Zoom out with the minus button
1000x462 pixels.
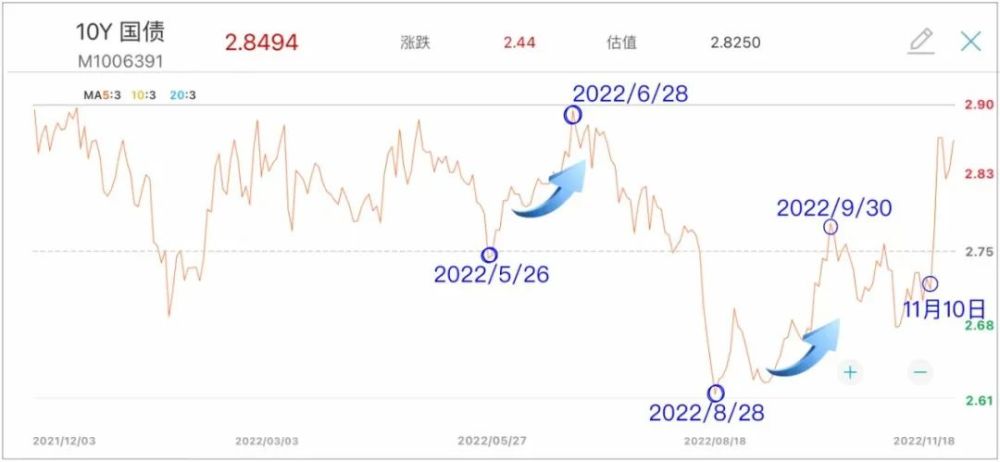pyautogui.click(x=921, y=372)
